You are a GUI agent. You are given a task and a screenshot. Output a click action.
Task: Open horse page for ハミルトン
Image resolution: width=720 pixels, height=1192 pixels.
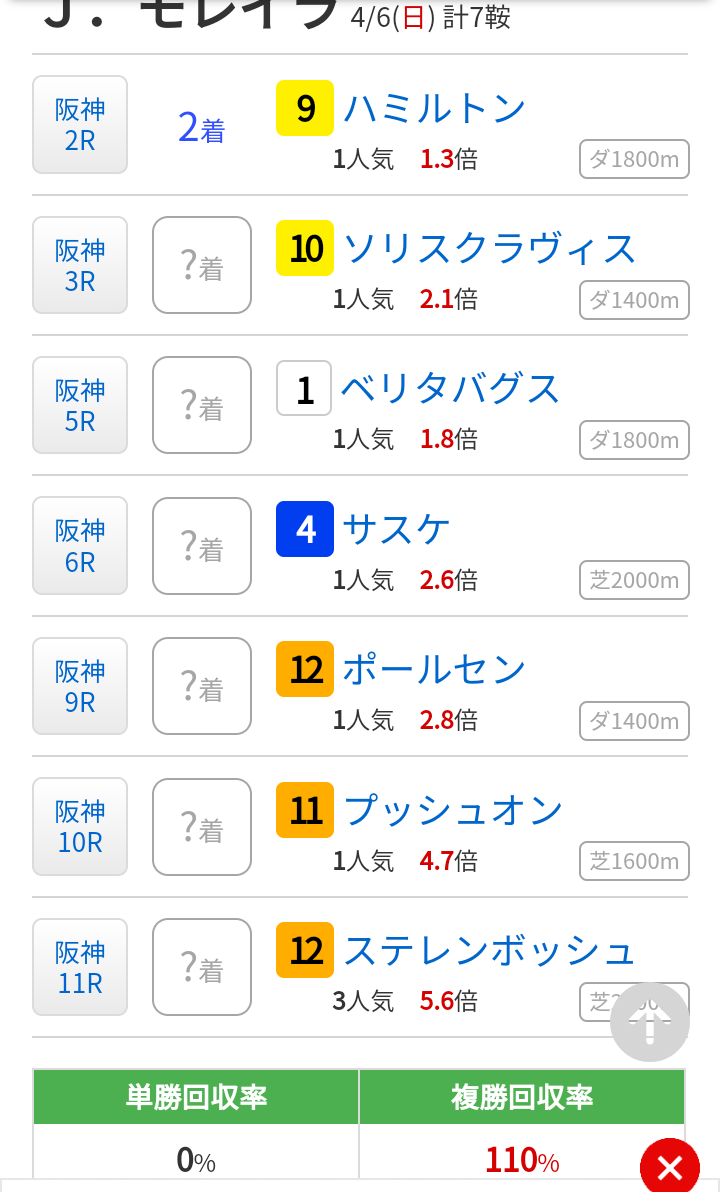[x=434, y=108]
